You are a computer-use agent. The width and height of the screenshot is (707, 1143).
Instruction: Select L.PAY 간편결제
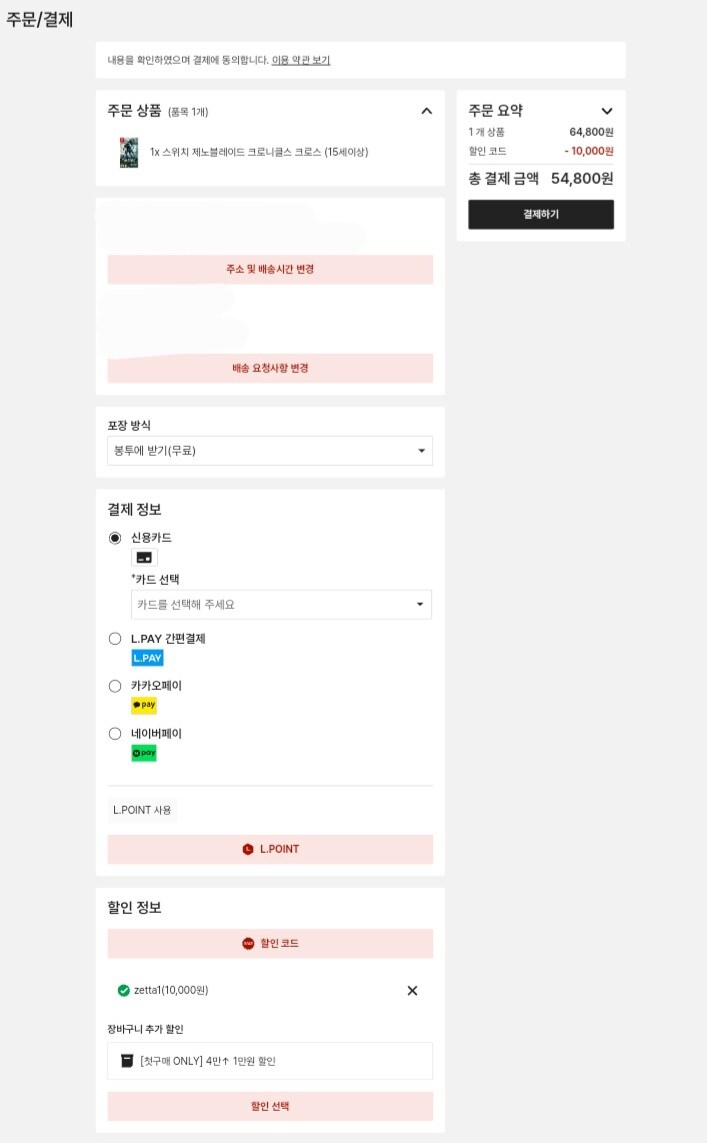(x=115, y=638)
